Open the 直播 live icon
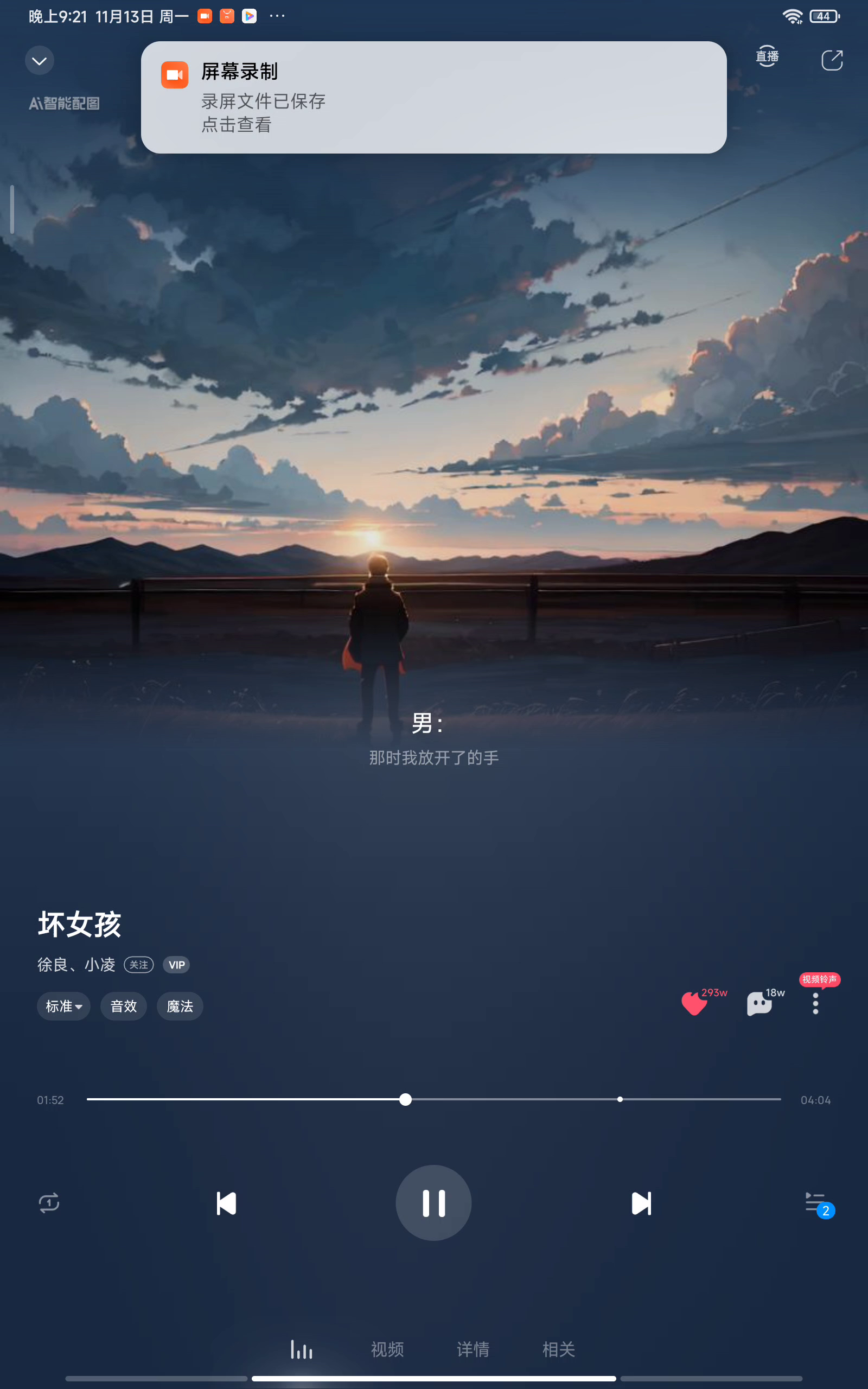The image size is (868, 1389). pyautogui.click(x=767, y=57)
